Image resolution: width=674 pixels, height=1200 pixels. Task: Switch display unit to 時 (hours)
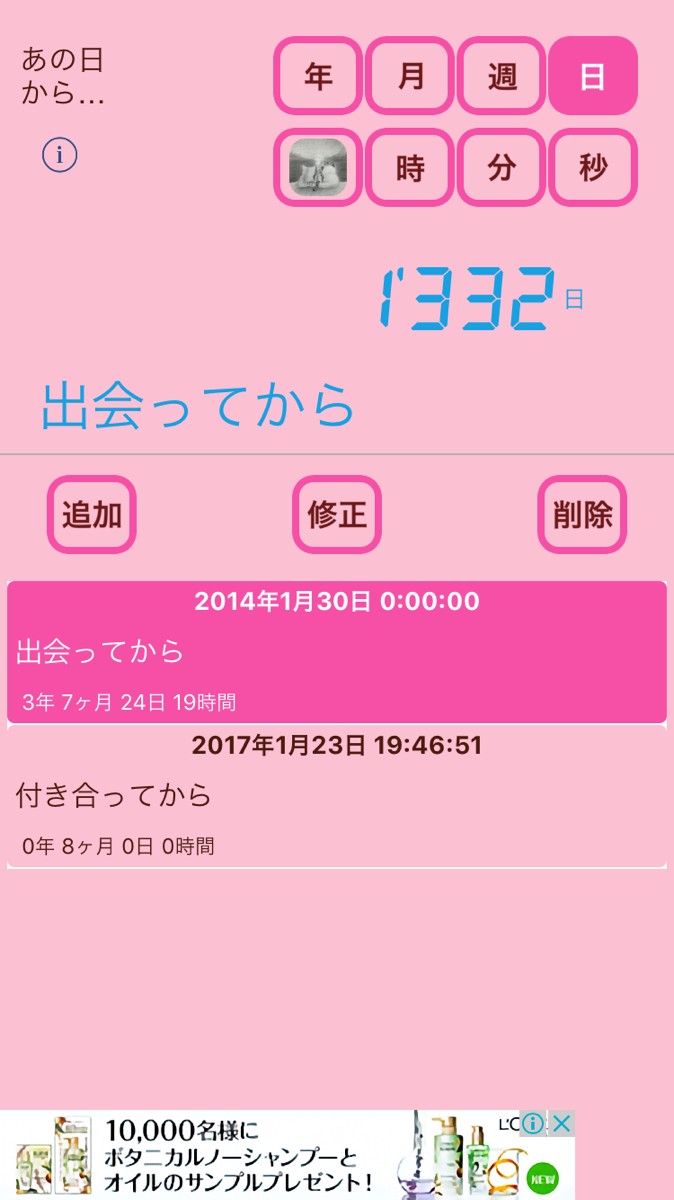pos(410,168)
